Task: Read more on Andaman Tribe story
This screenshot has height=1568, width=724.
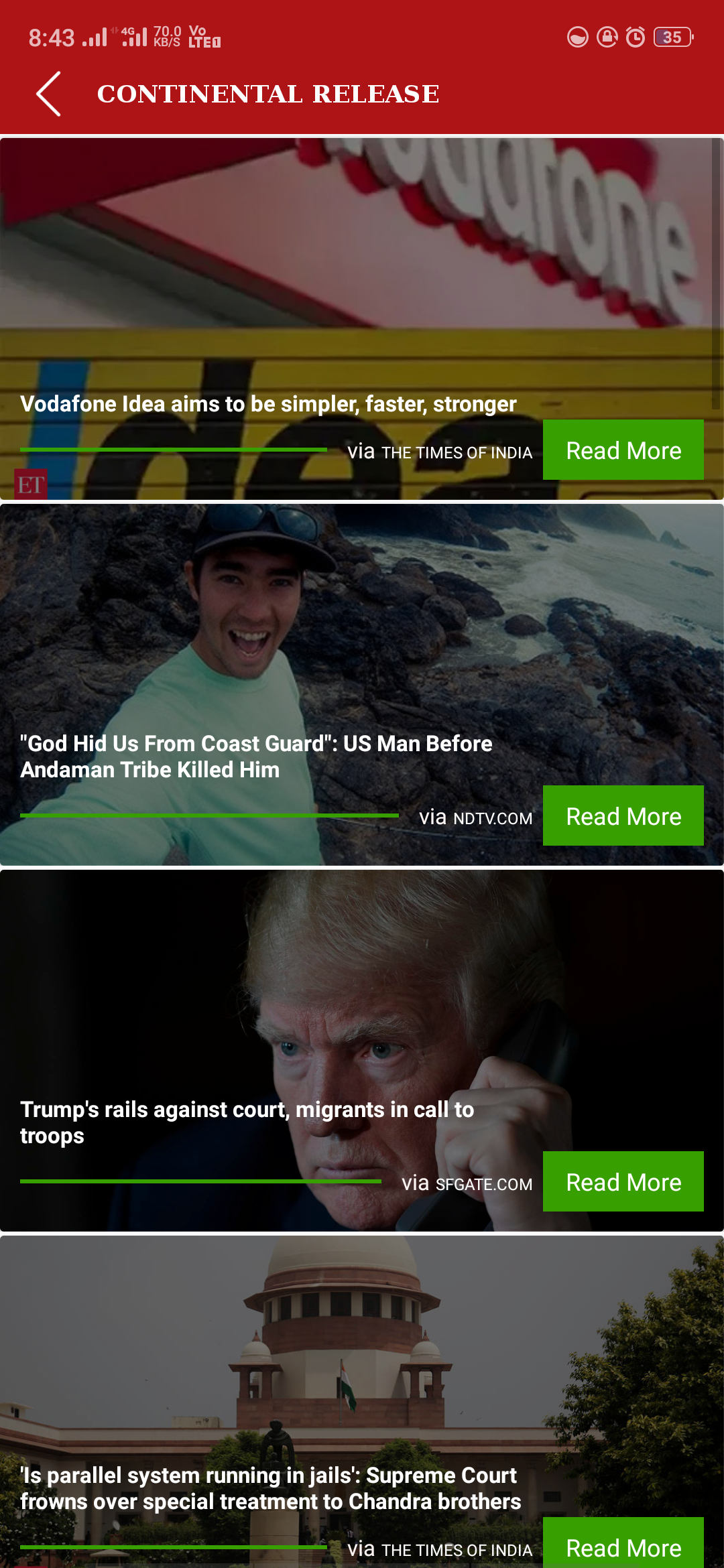Action: [x=623, y=816]
